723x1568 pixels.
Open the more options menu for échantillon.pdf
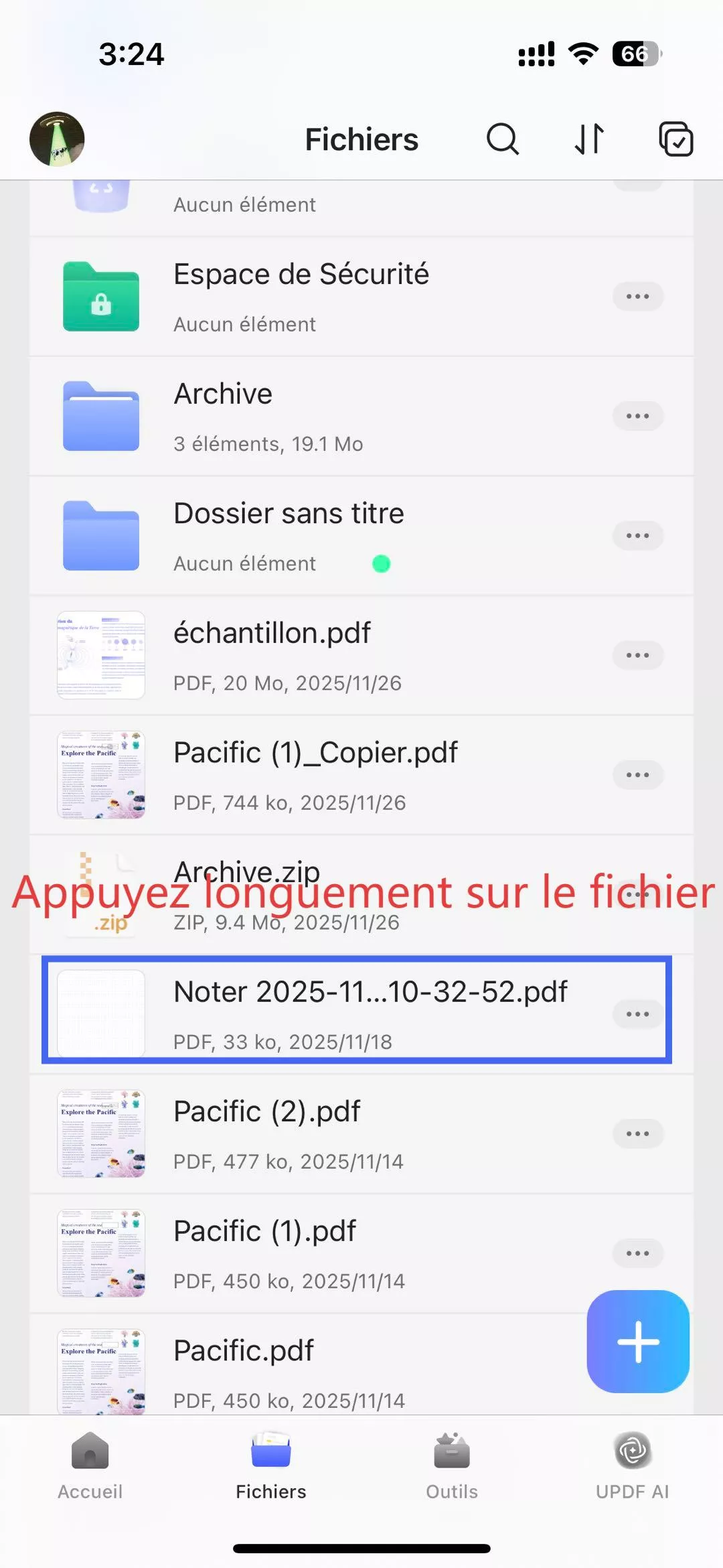tap(637, 655)
